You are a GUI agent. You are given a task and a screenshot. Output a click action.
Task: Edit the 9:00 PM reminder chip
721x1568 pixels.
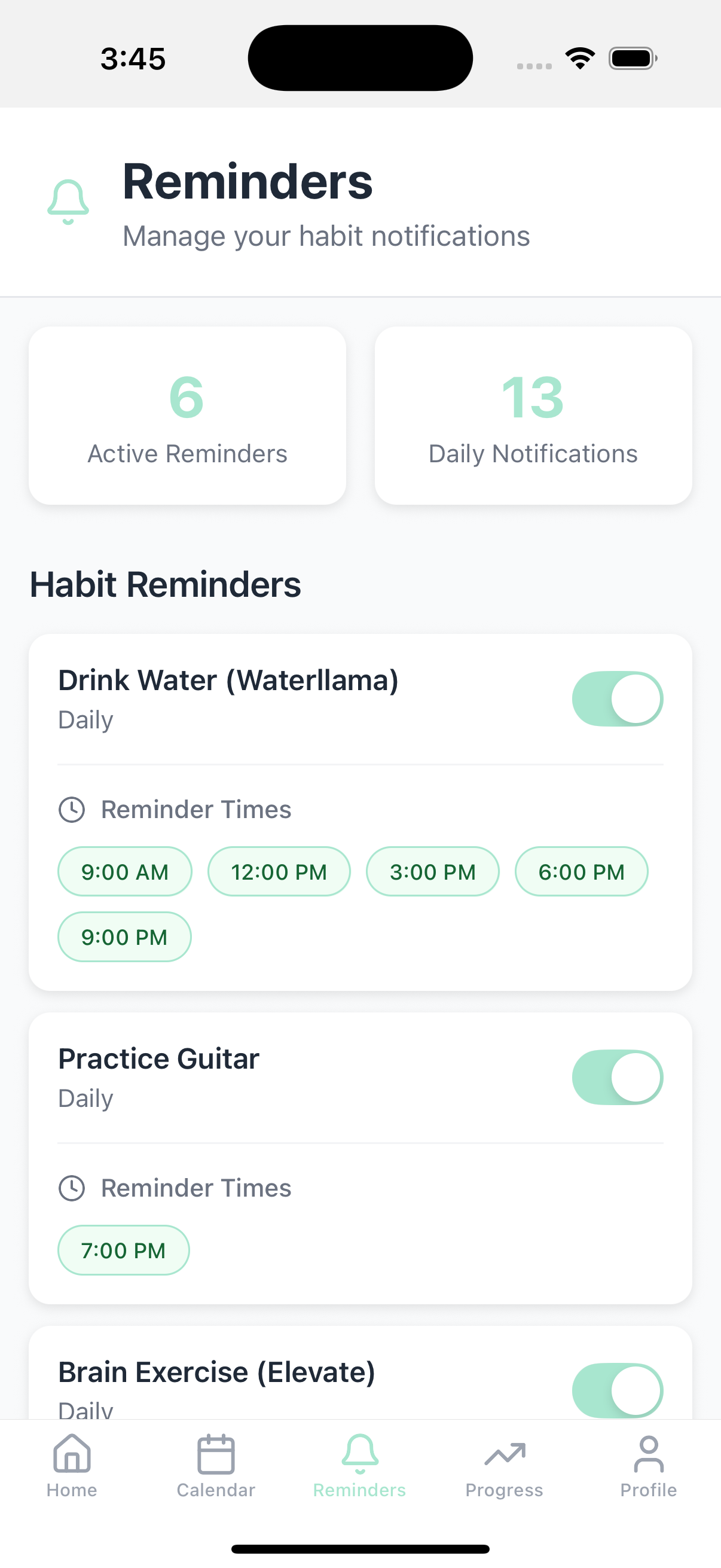click(x=124, y=936)
